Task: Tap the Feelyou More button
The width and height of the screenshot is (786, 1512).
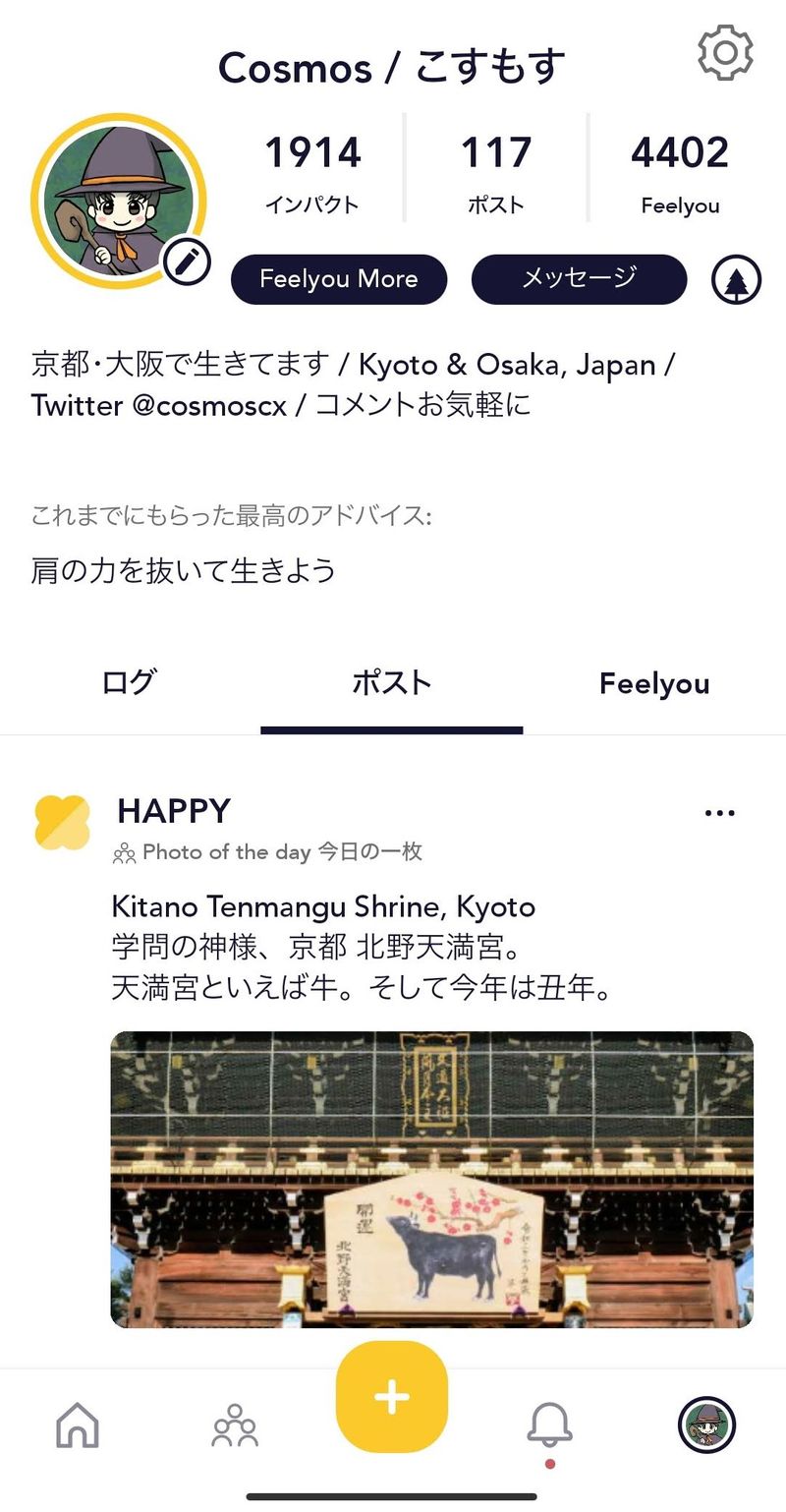Action: [x=339, y=279]
